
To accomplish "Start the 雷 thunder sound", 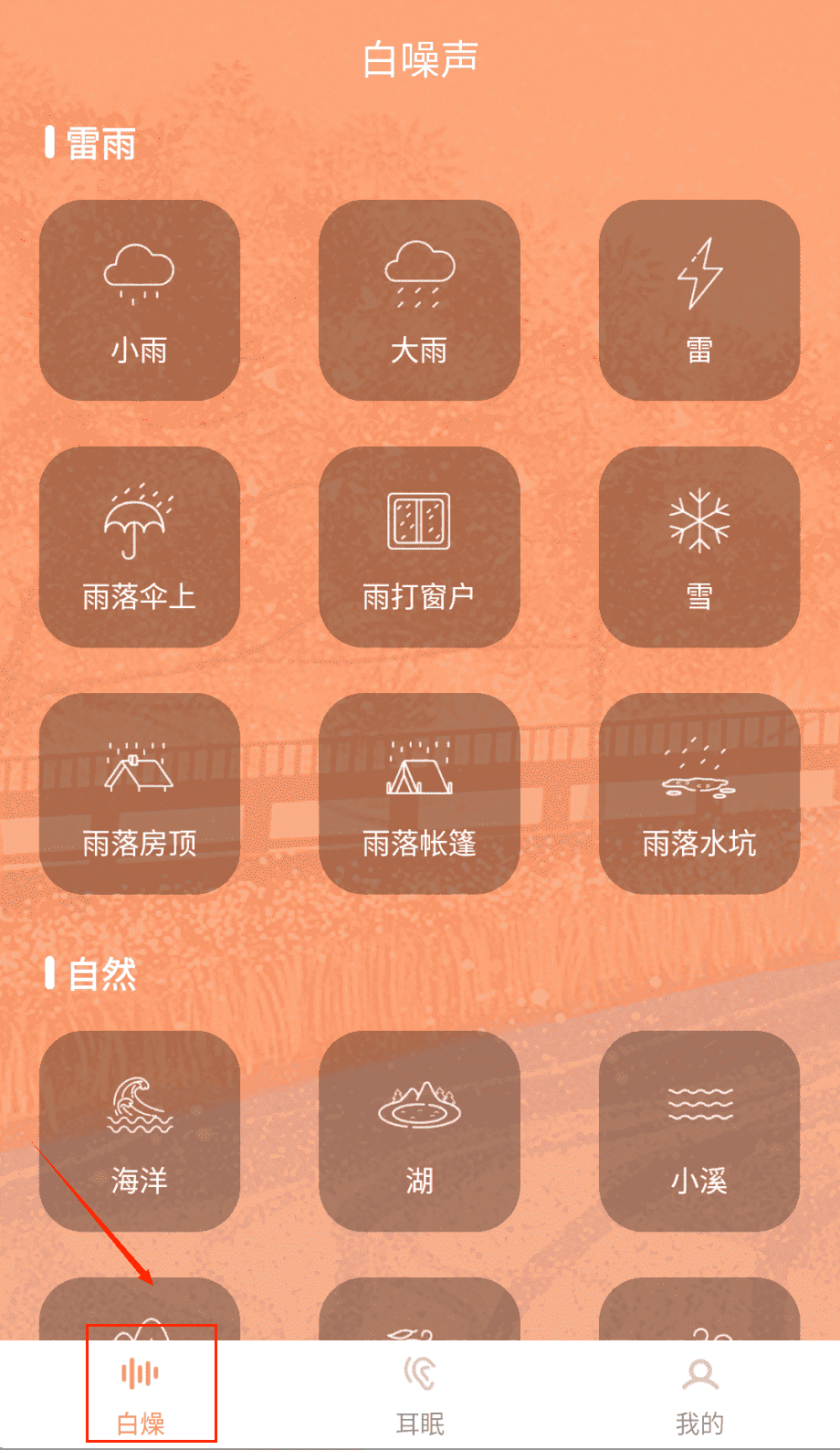I will (x=699, y=300).
